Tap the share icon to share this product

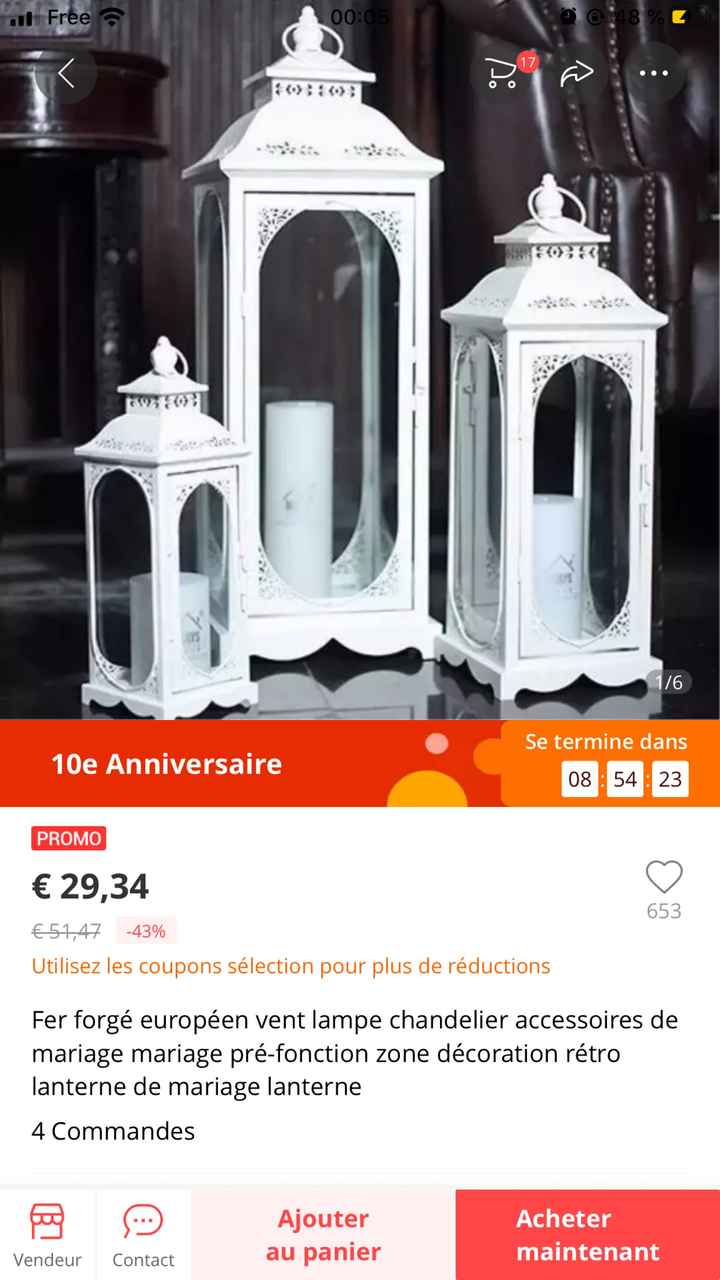coord(577,74)
